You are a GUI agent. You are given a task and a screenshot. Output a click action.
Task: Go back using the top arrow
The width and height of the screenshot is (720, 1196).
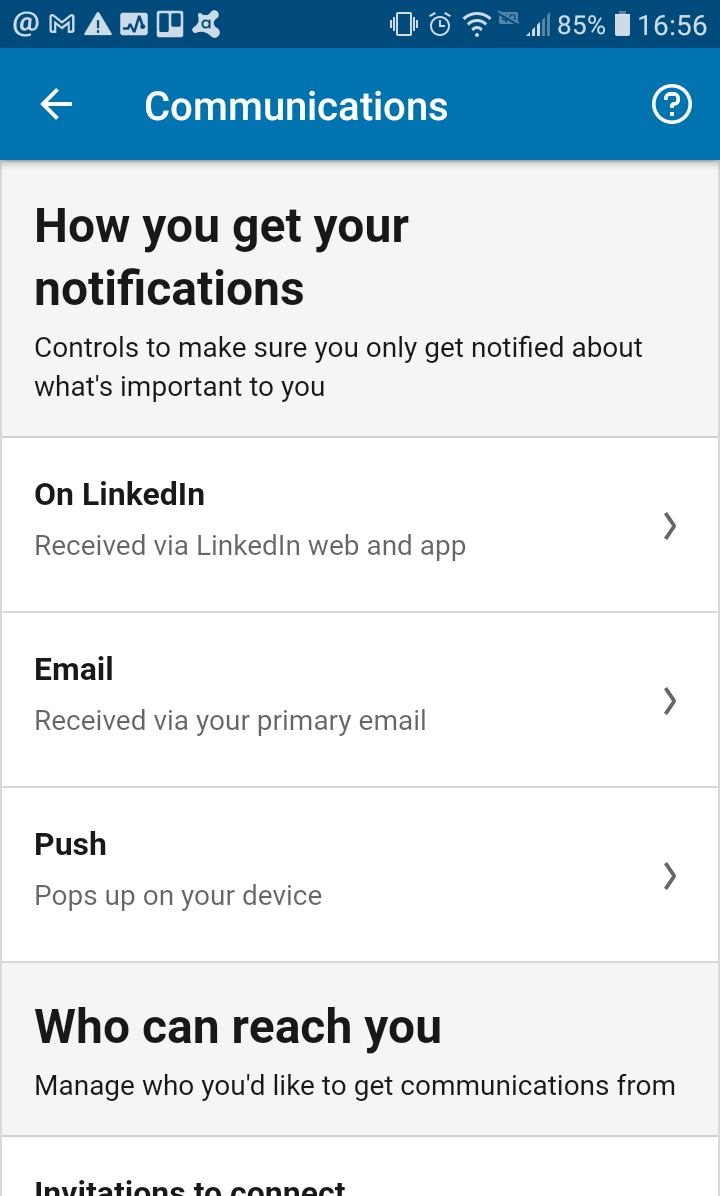click(56, 105)
